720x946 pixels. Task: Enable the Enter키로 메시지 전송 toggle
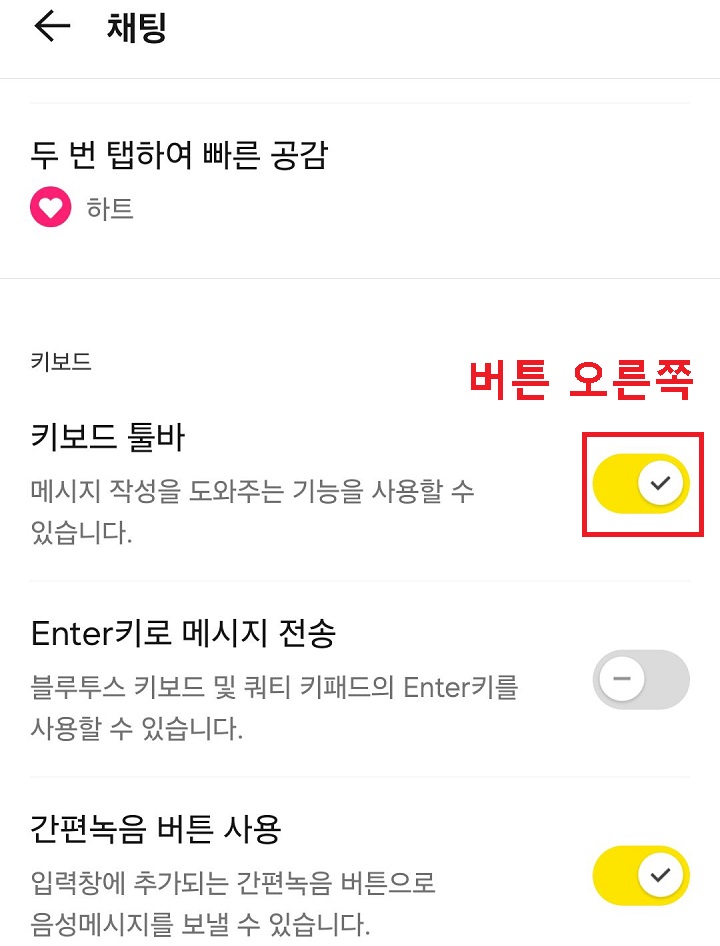coord(641,679)
